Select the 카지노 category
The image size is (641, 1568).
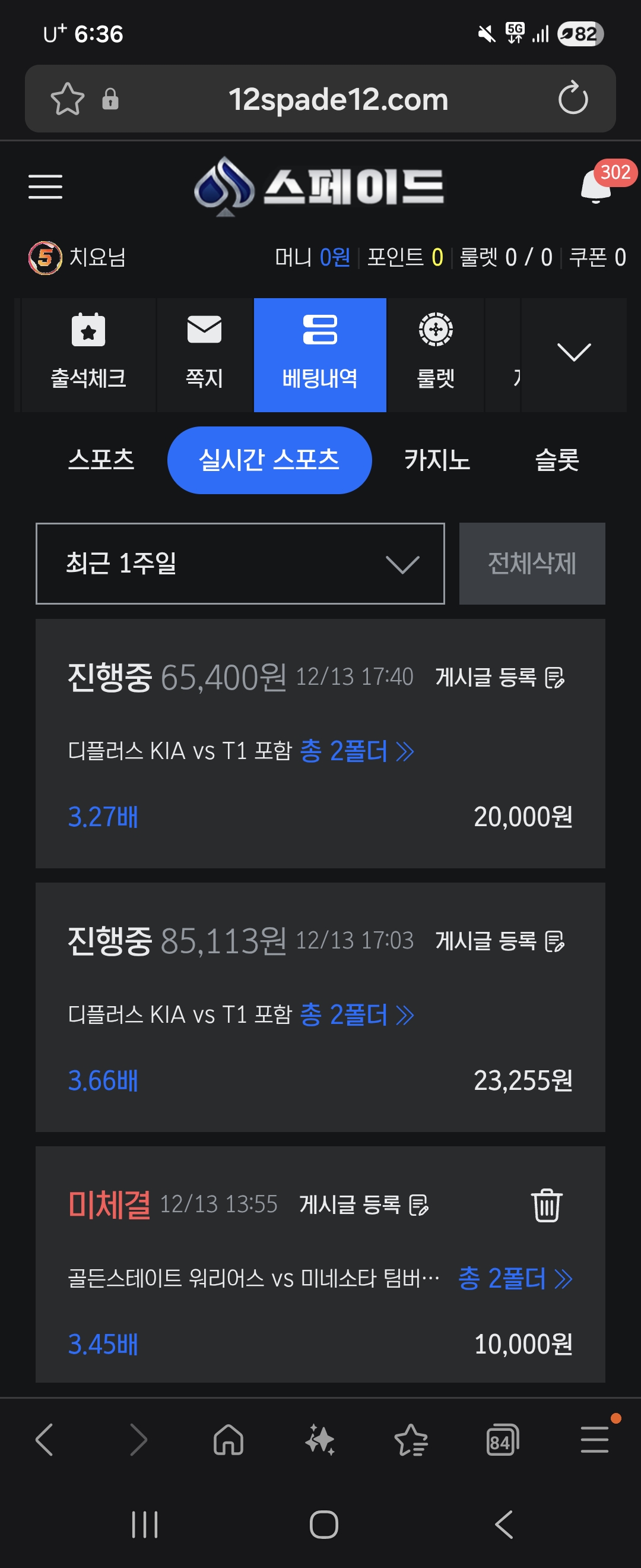coord(437,460)
